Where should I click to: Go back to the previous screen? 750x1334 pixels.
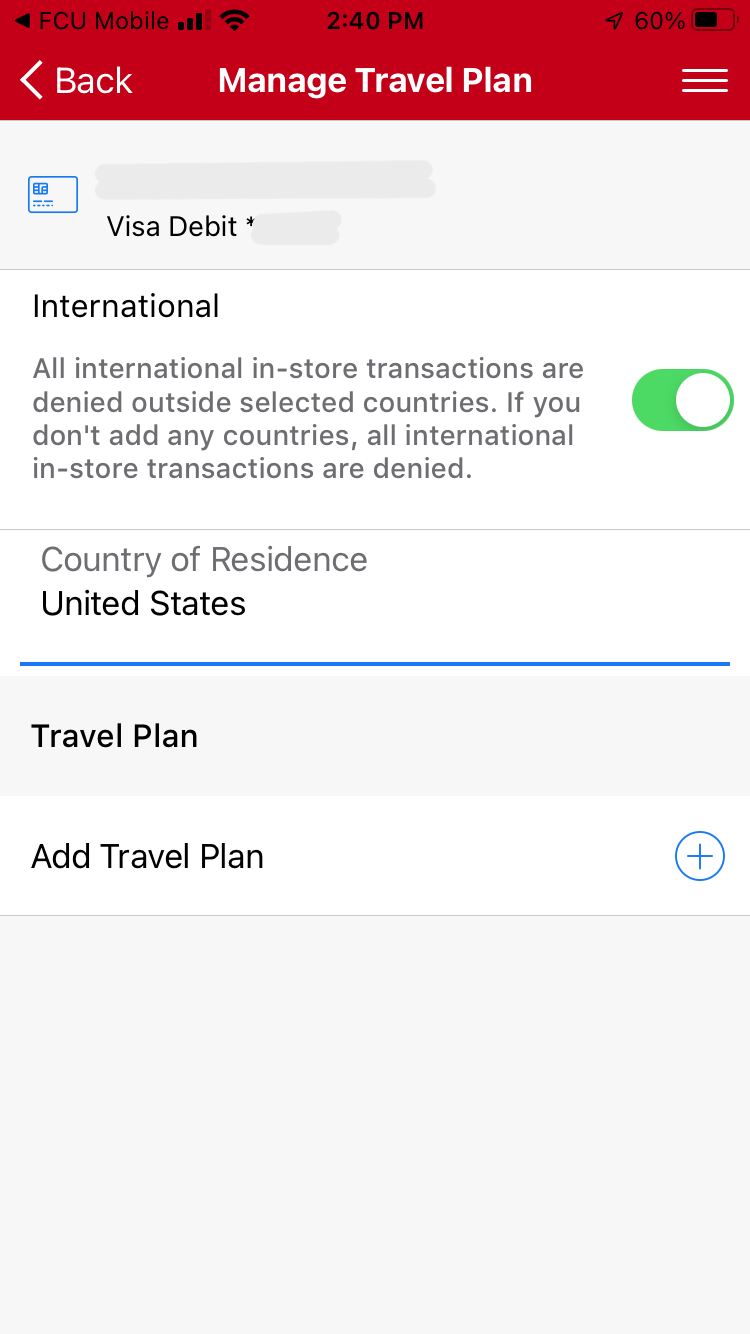click(x=76, y=81)
